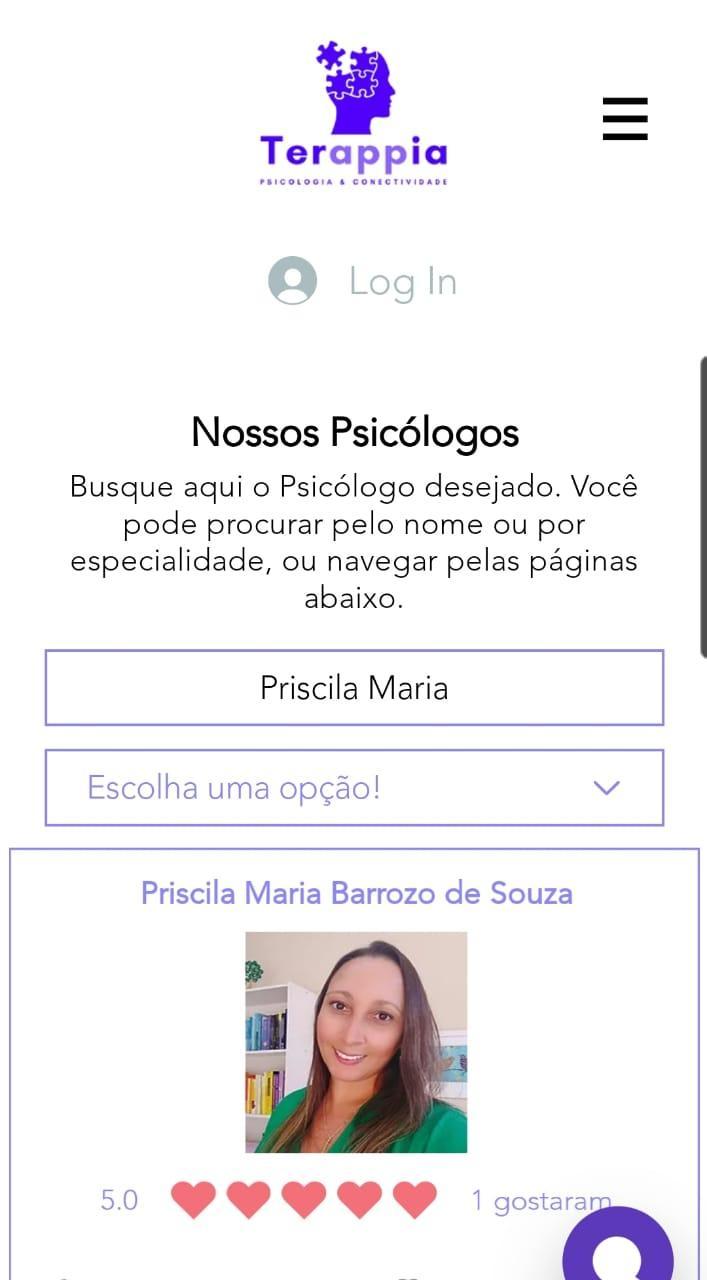View Priscila Maria's profile photo
Screen dimensions: 707x1280
(x=356, y=1042)
